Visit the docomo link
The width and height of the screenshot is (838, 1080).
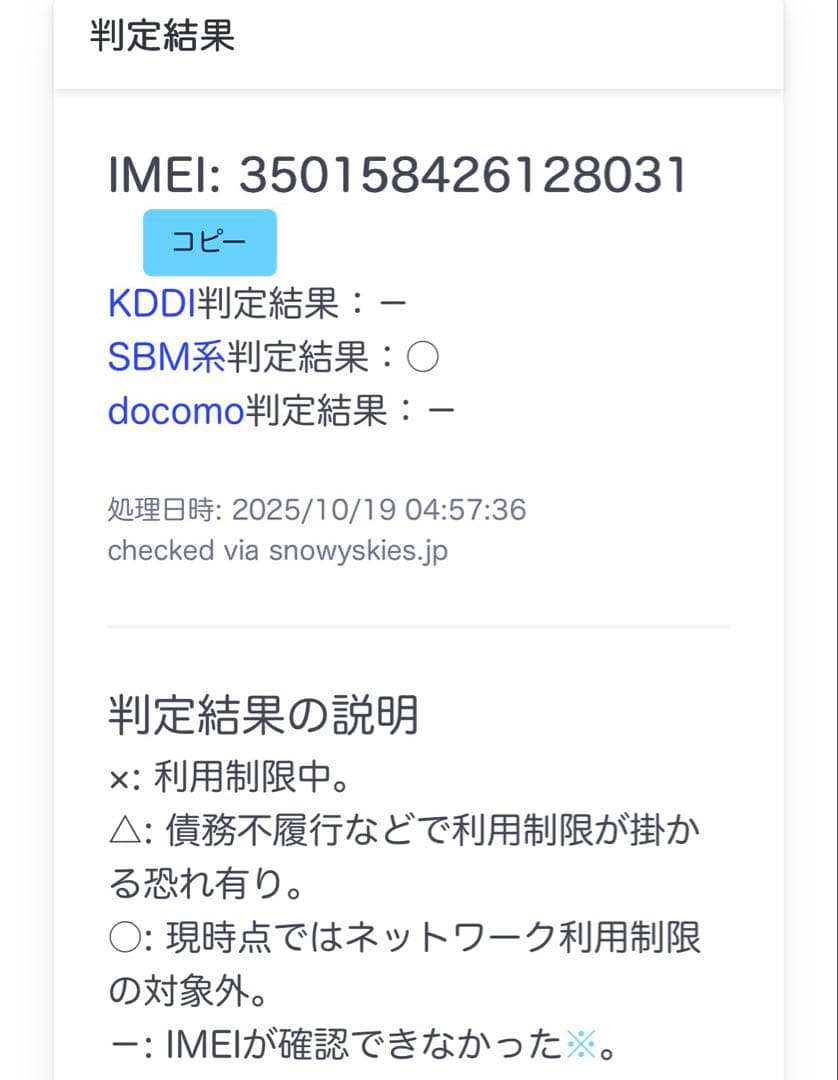(175, 410)
